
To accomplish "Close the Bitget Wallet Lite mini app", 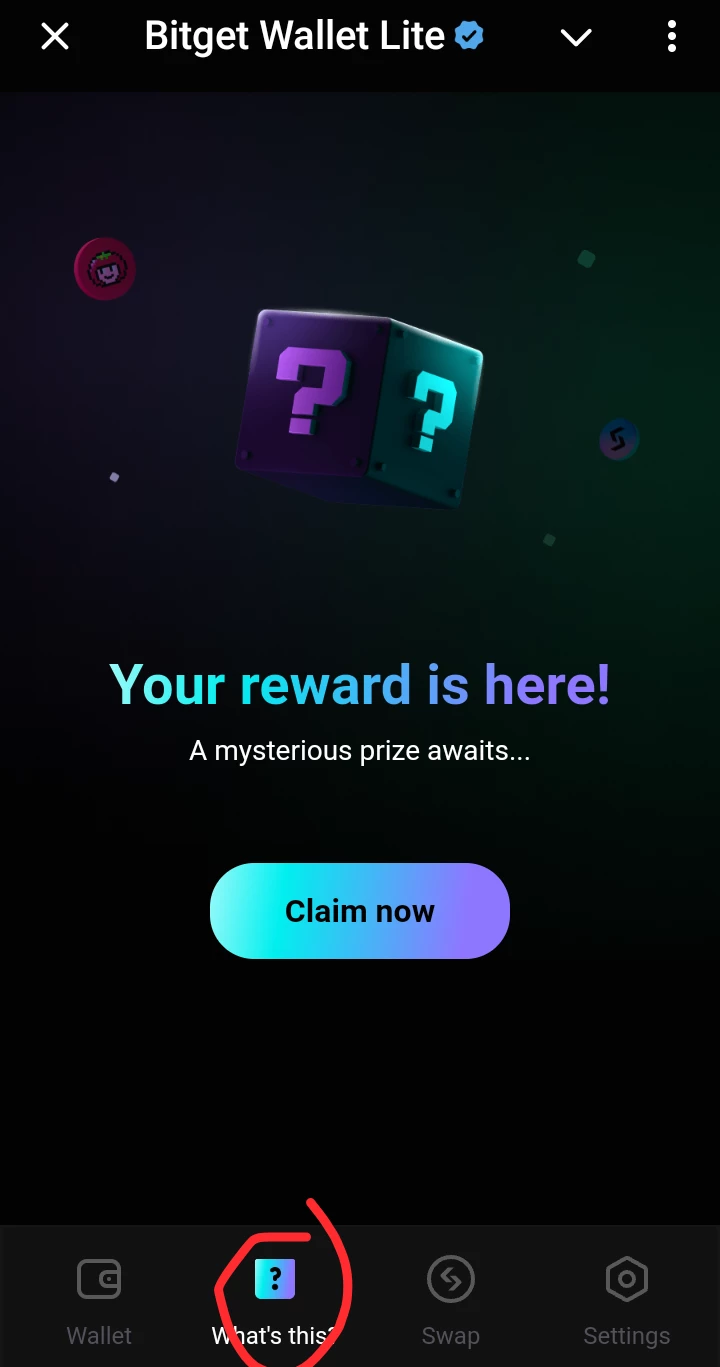I will click(x=55, y=37).
